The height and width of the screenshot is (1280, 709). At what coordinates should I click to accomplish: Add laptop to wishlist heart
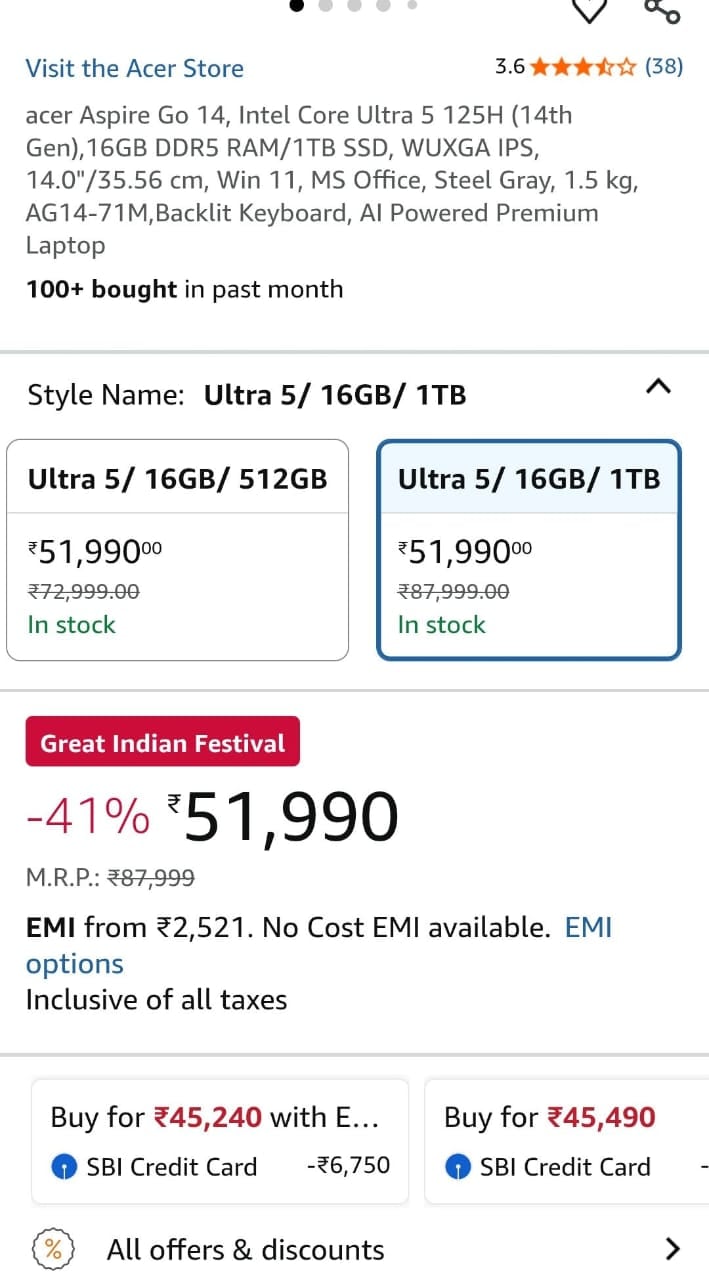tap(590, 9)
